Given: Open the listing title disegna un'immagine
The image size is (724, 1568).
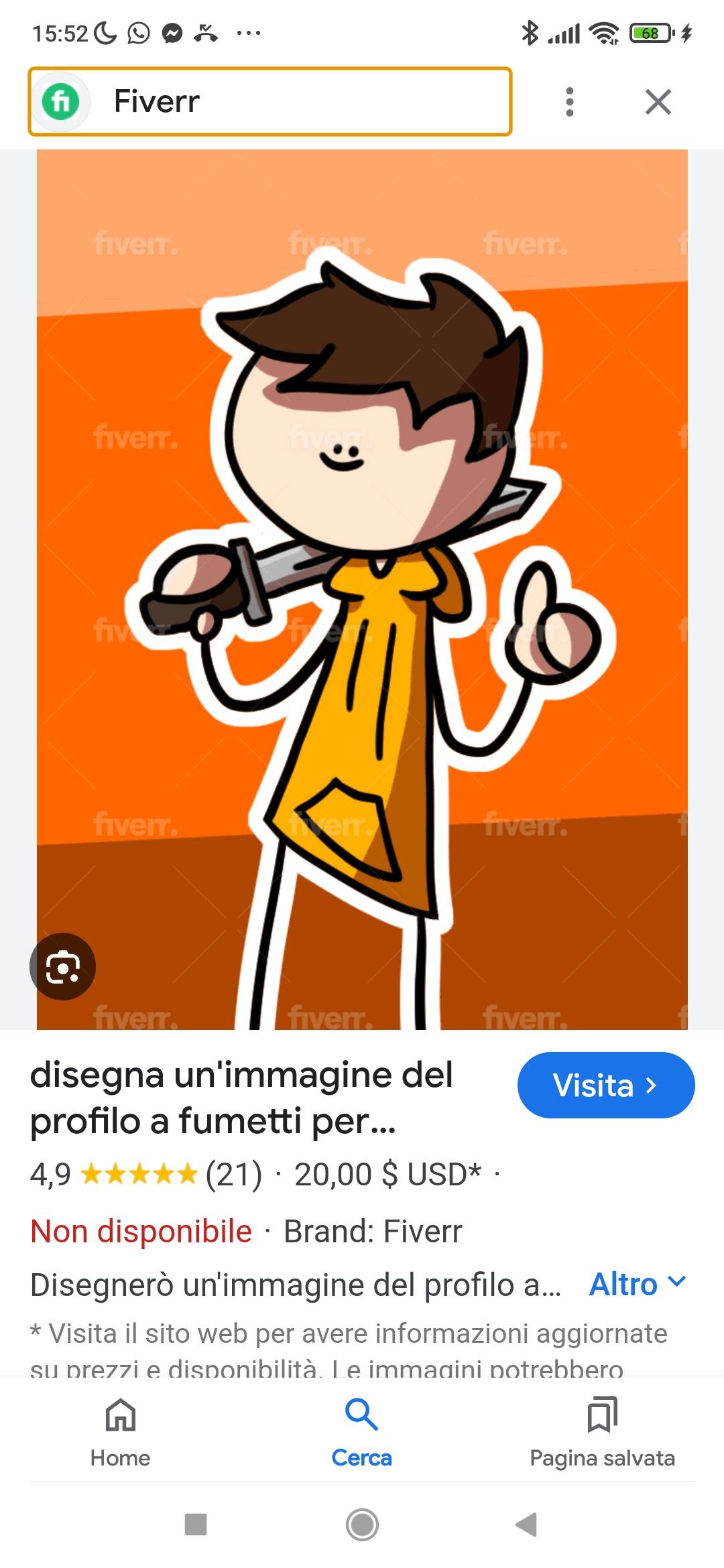Looking at the screenshot, I should click(x=241, y=1098).
